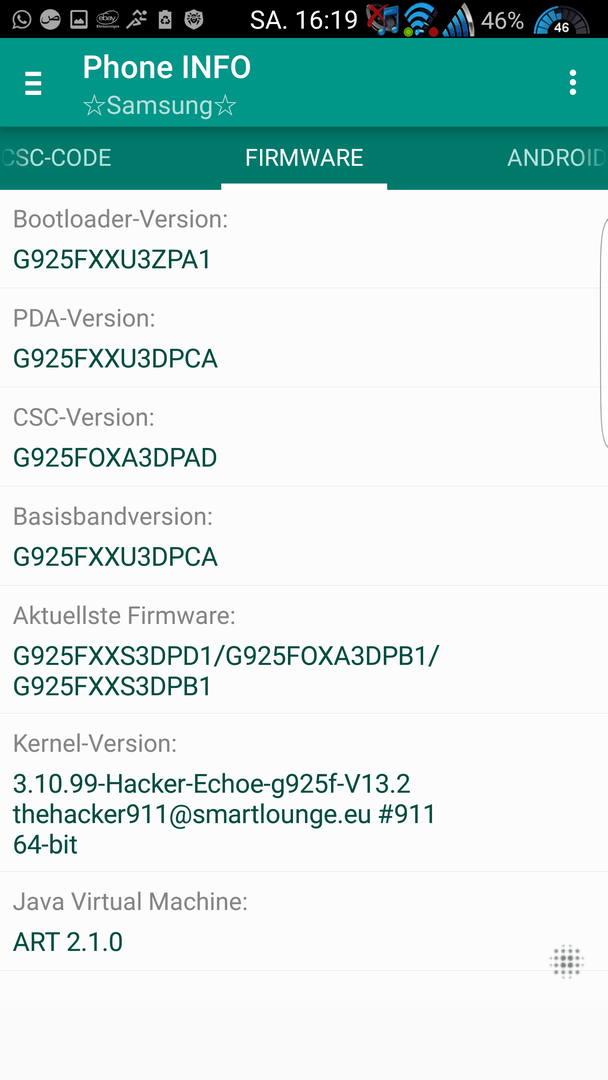
Task: Open the hamburger drawer menu
Action: [x=33, y=83]
